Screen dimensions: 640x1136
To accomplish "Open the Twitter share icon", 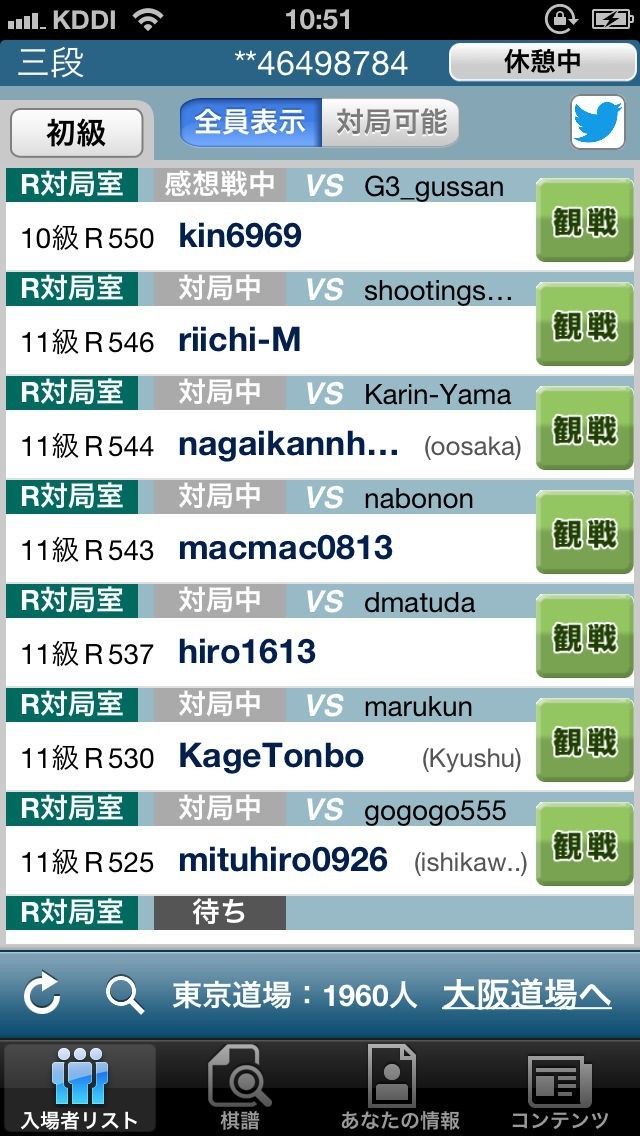I will point(597,123).
